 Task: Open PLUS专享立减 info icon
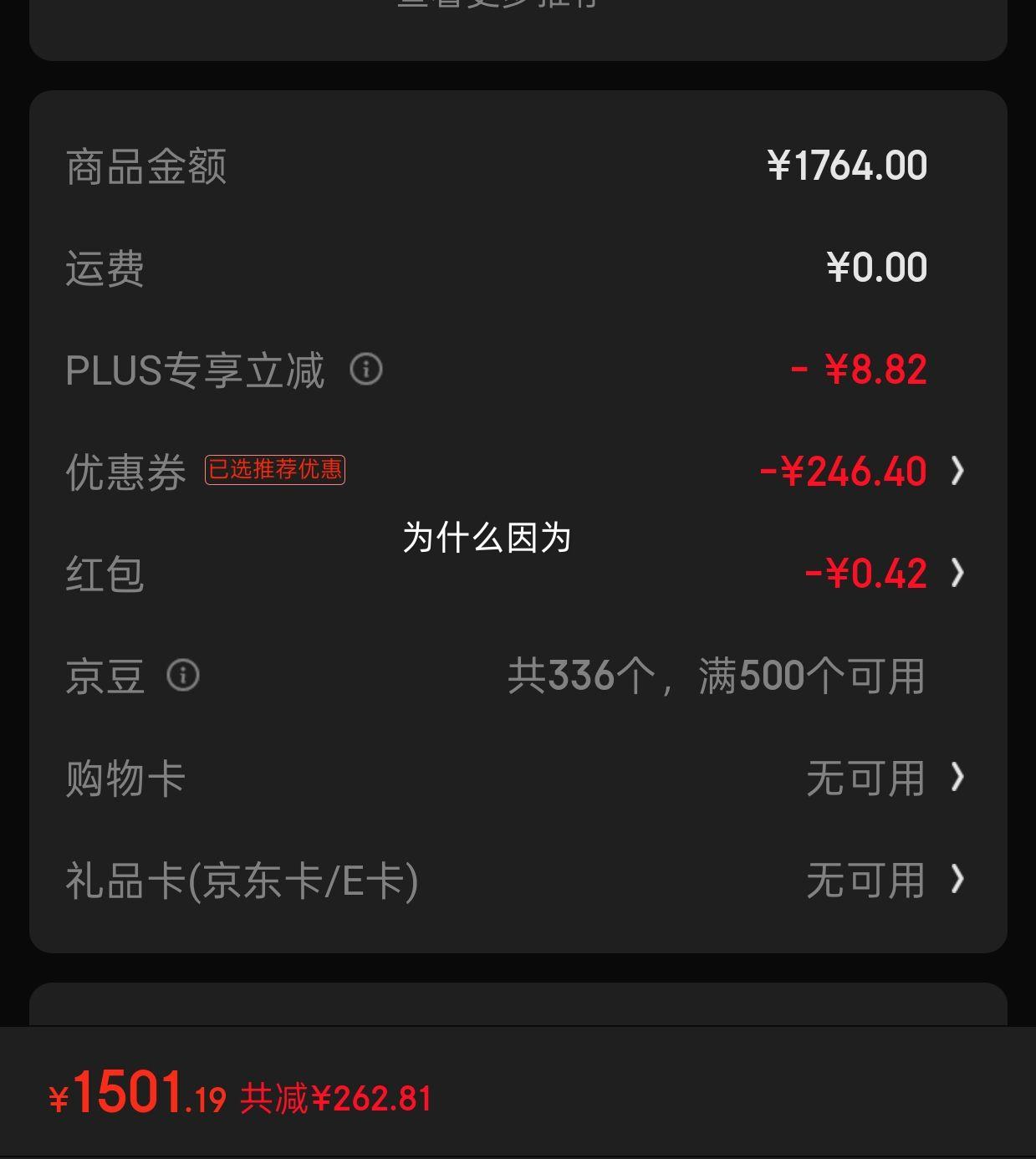365,369
